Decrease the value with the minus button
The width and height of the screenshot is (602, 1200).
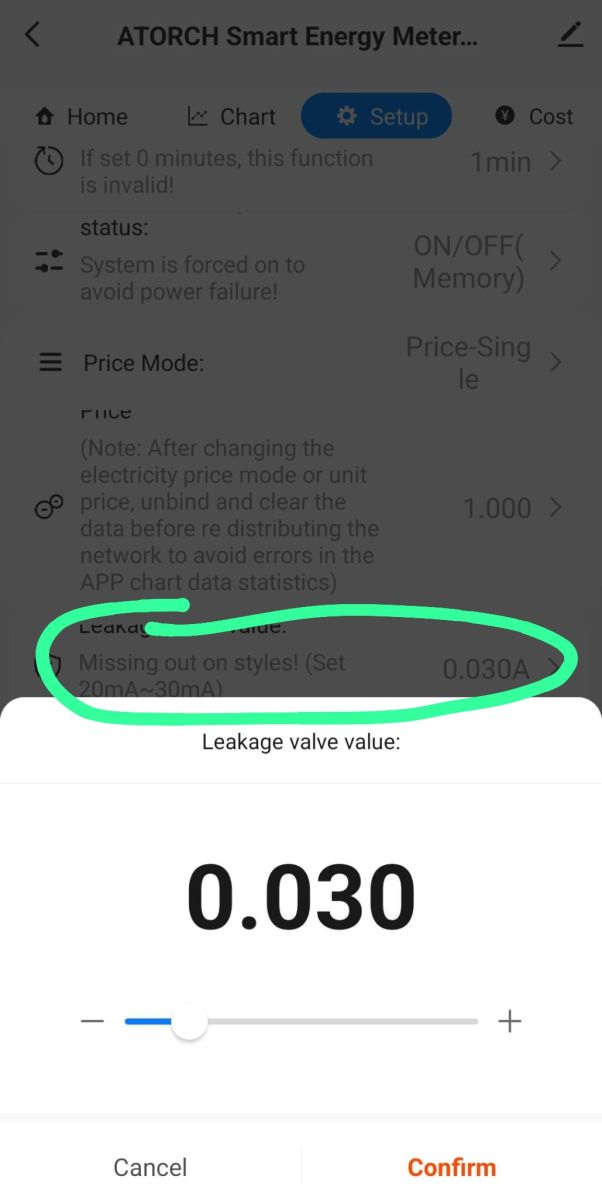coord(92,1021)
